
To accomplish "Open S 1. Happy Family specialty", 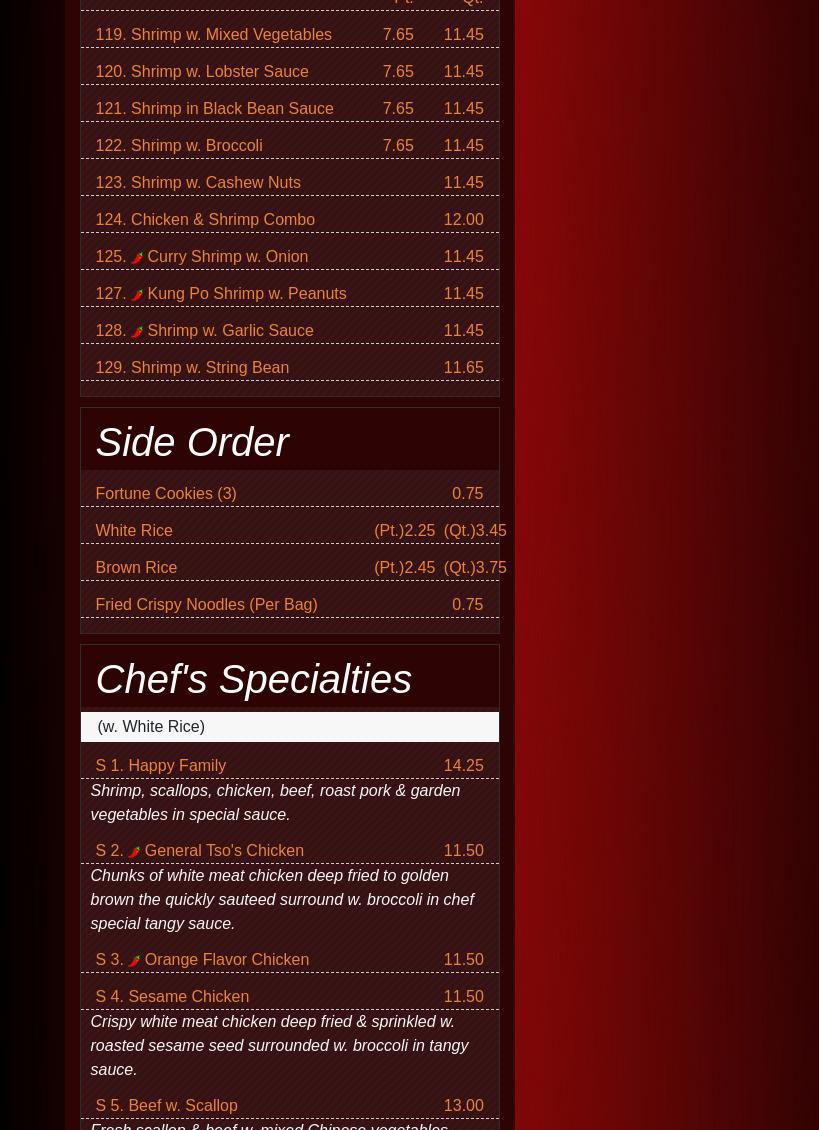I will click(x=160, y=766).
